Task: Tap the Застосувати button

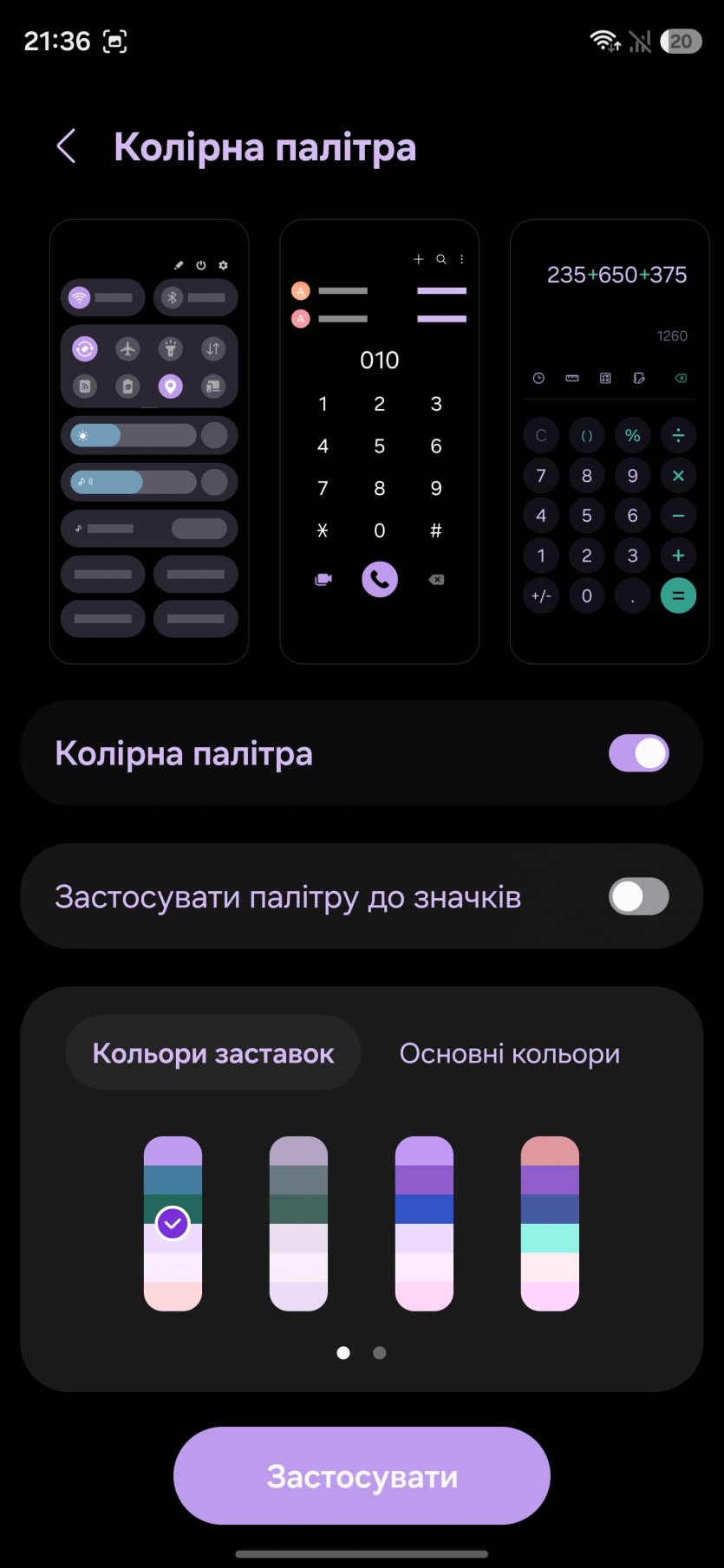Action: click(362, 1476)
